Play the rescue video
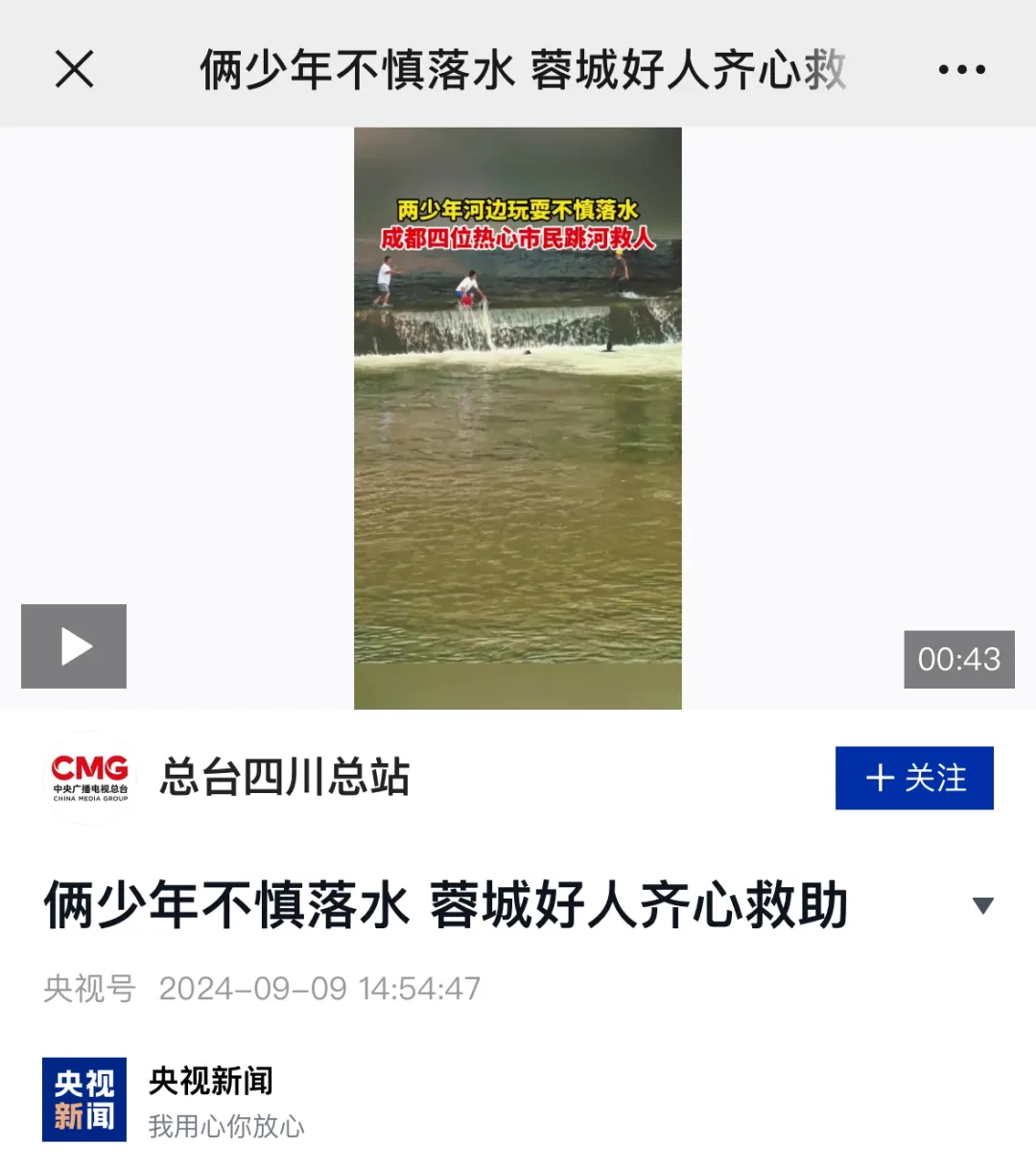The image size is (1036, 1169). [x=74, y=646]
